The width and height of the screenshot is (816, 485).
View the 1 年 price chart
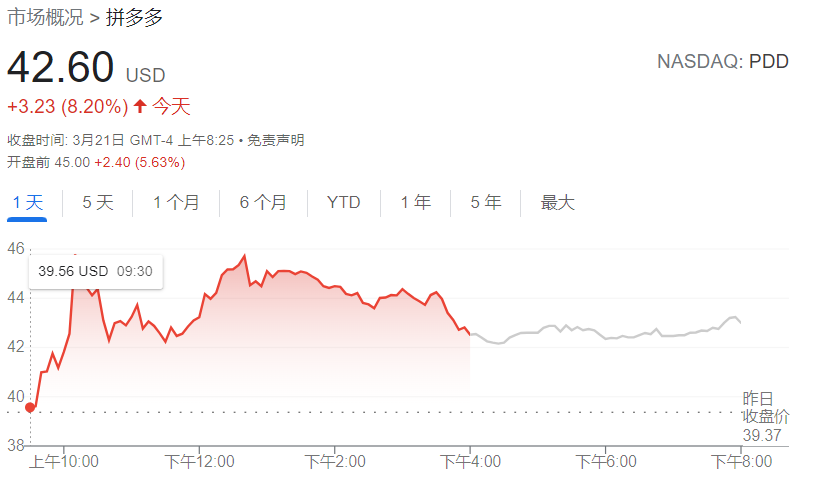pyautogui.click(x=416, y=203)
